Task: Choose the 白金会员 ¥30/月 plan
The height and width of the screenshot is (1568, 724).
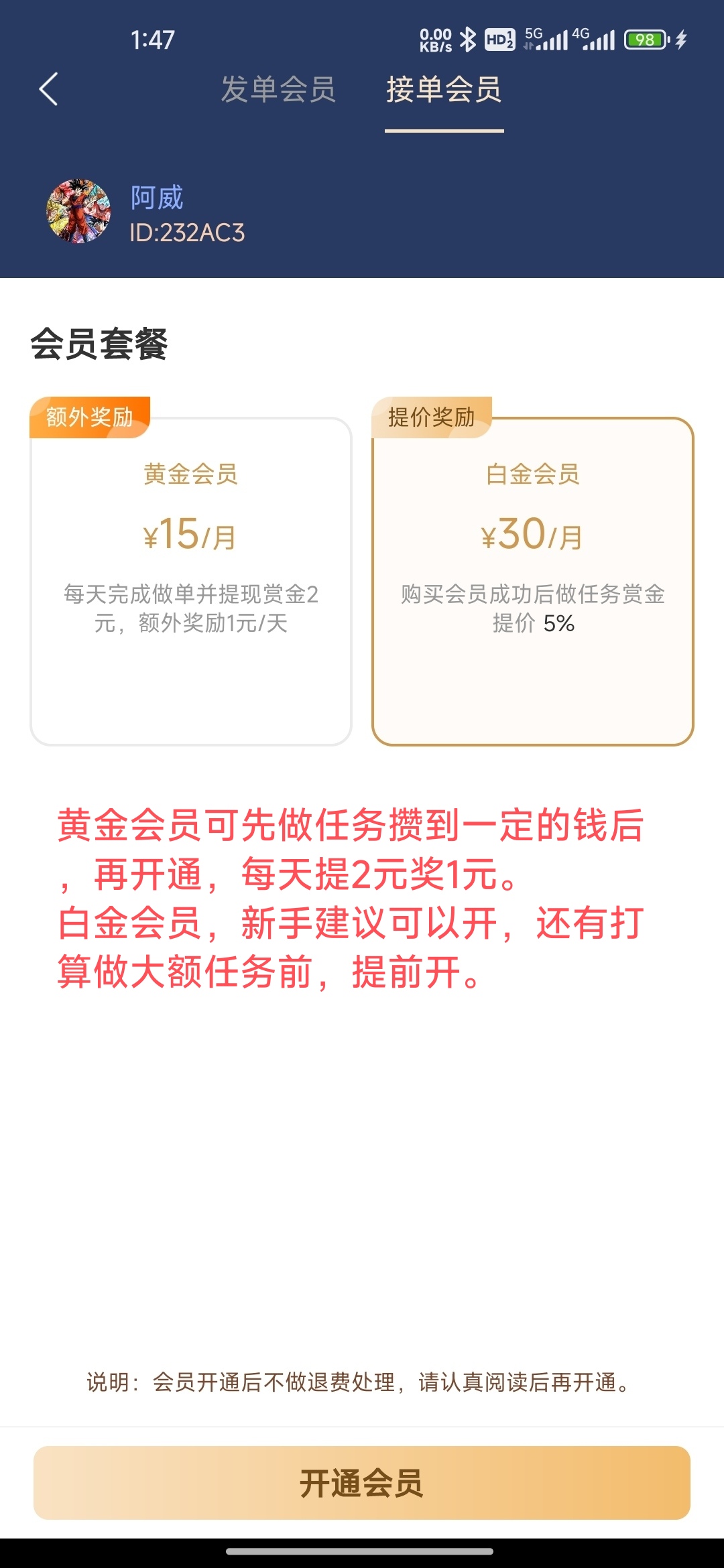Action: tap(533, 580)
